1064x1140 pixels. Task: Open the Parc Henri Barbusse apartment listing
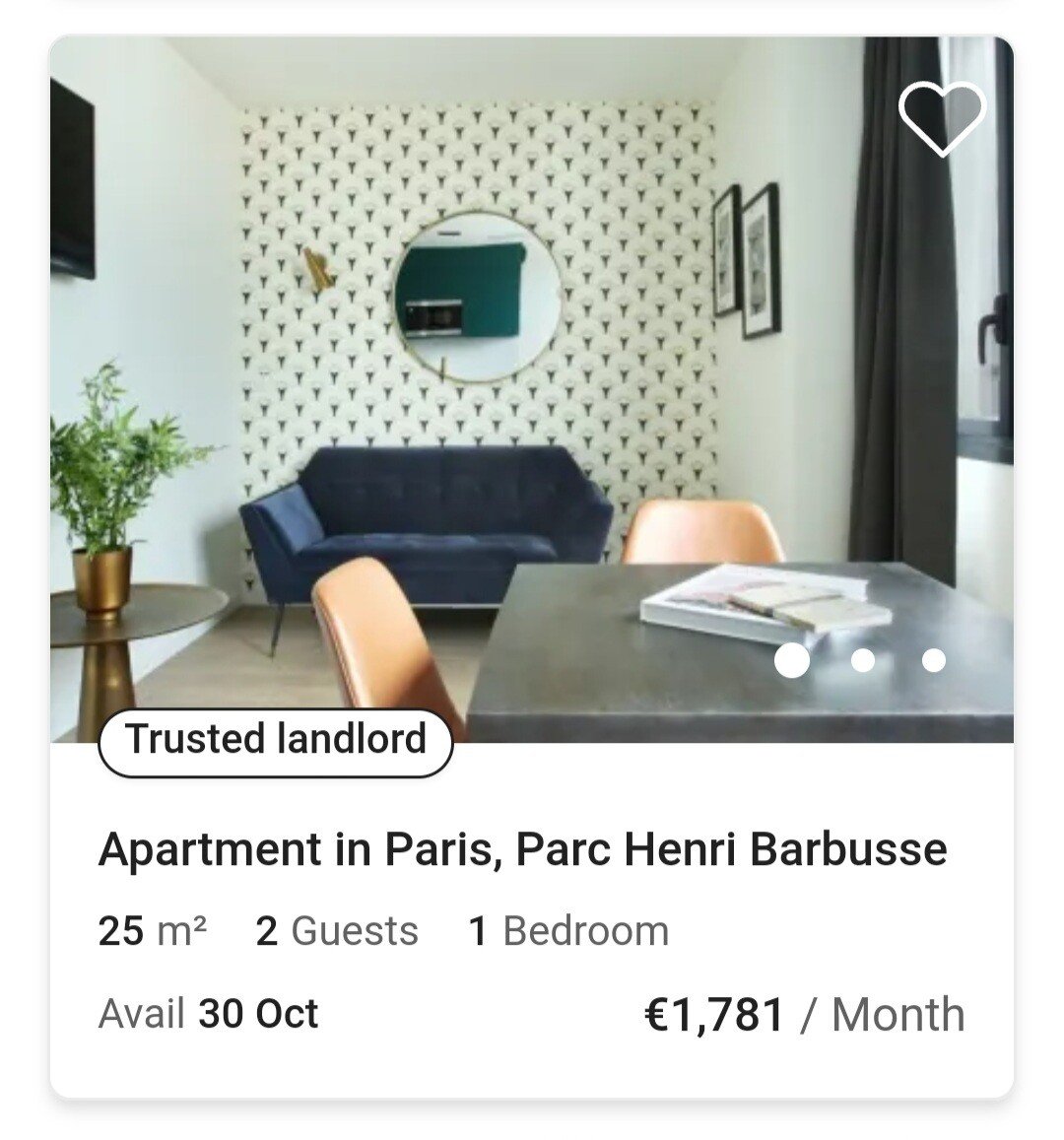(522, 848)
